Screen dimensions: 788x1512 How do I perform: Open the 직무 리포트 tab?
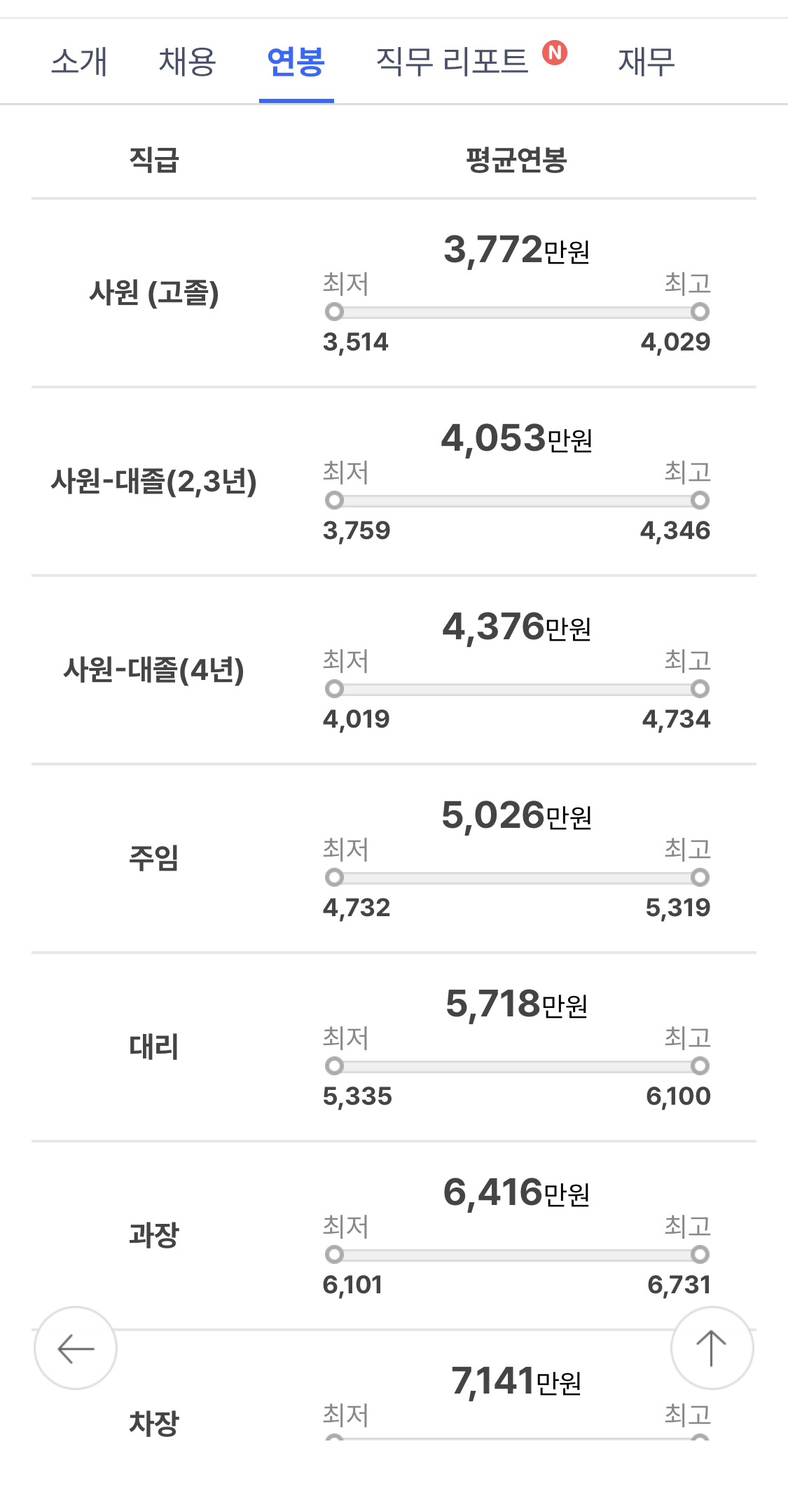tap(452, 61)
